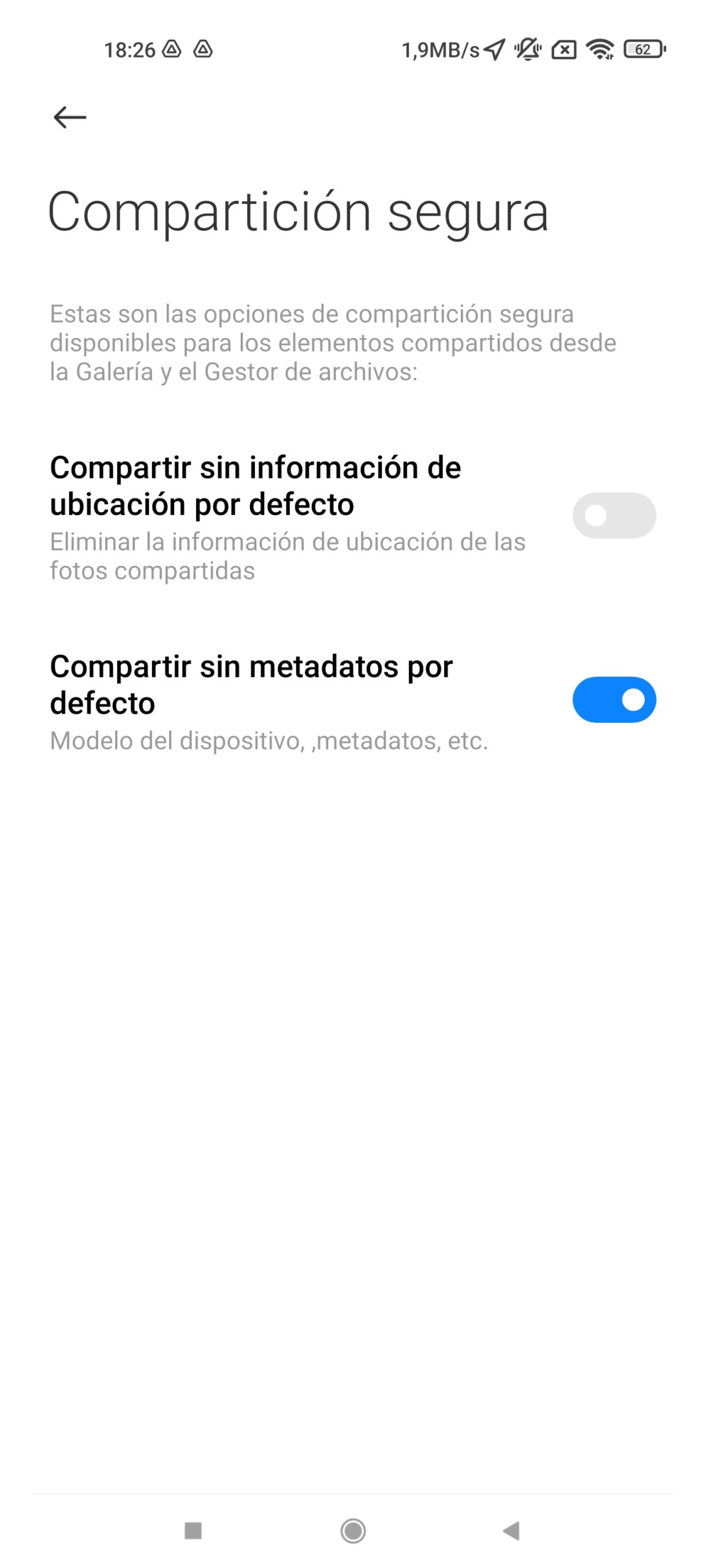This screenshot has height=1568, width=706.
Task: Enable sharing without location information
Action: pos(613,515)
